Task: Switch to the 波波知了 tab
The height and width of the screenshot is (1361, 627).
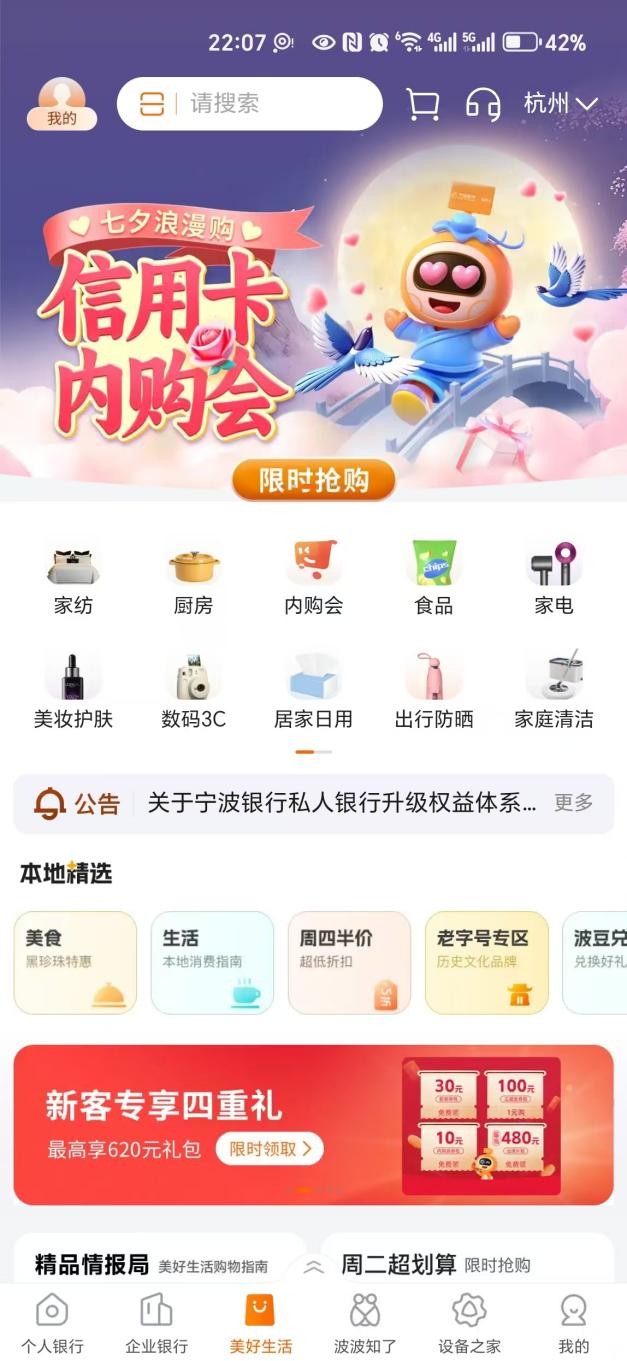Action: [x=365, y=1322]
